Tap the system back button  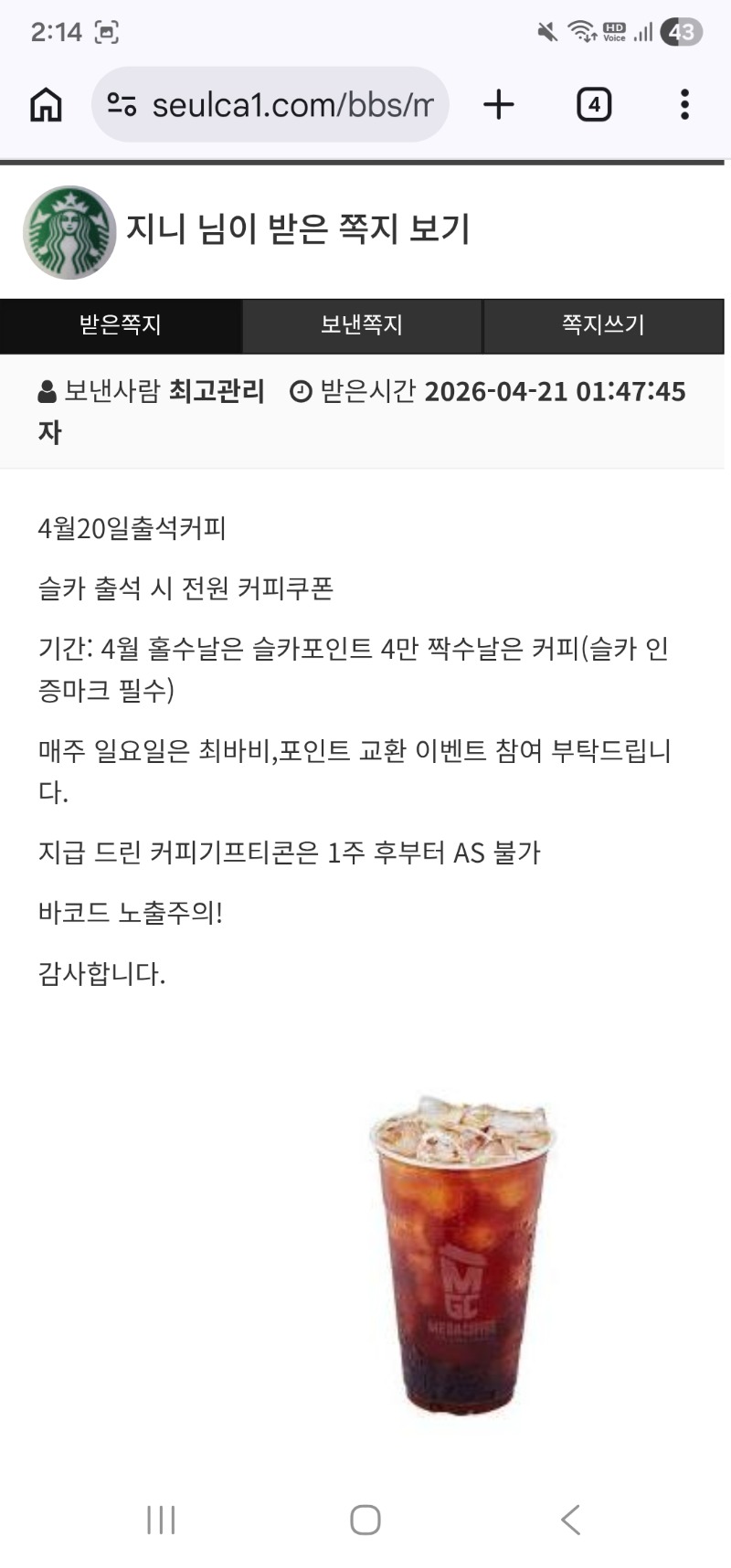point(570,1520)
